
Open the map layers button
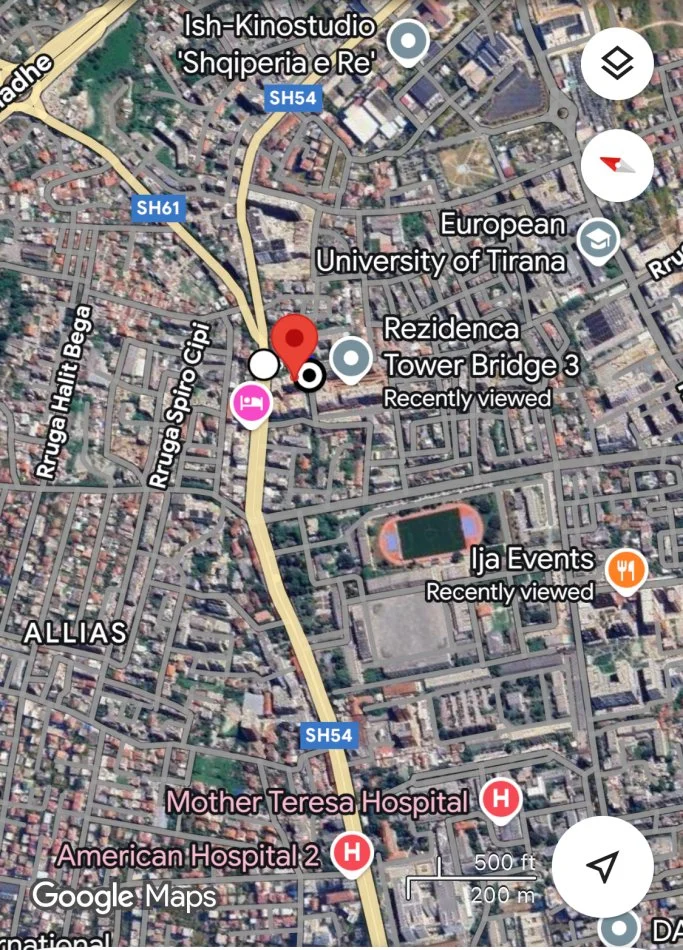click(x=617, y=64)
